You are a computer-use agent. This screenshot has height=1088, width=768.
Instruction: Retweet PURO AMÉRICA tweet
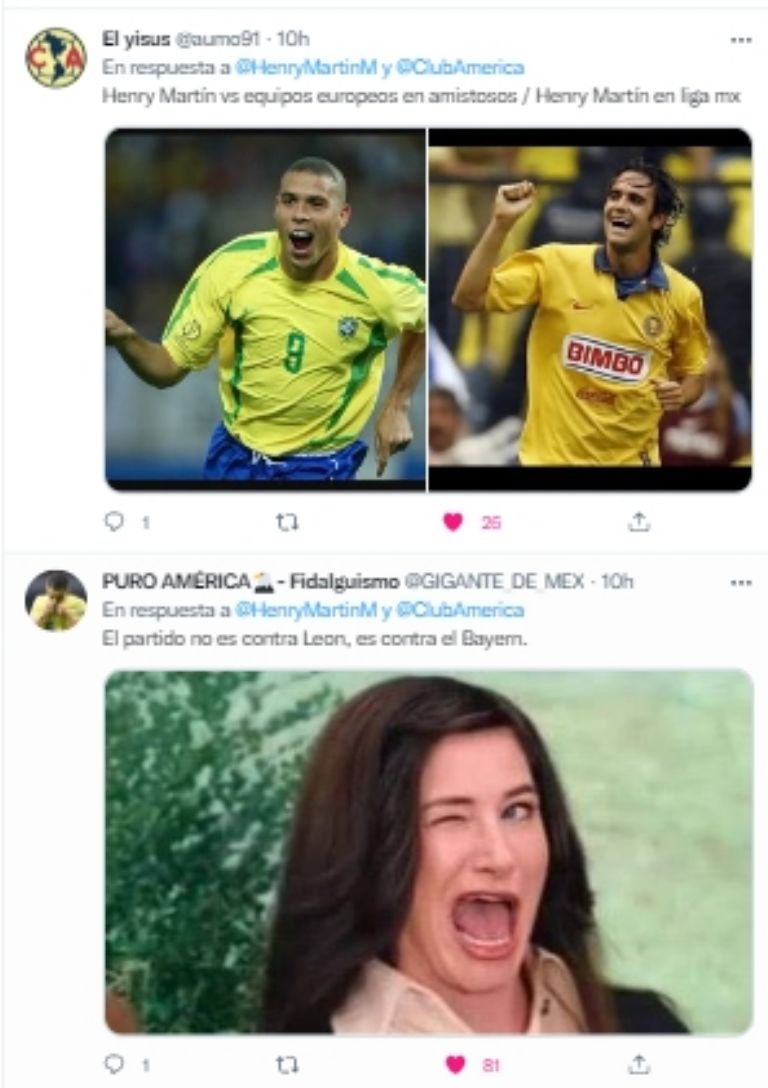coord(287,1065)
